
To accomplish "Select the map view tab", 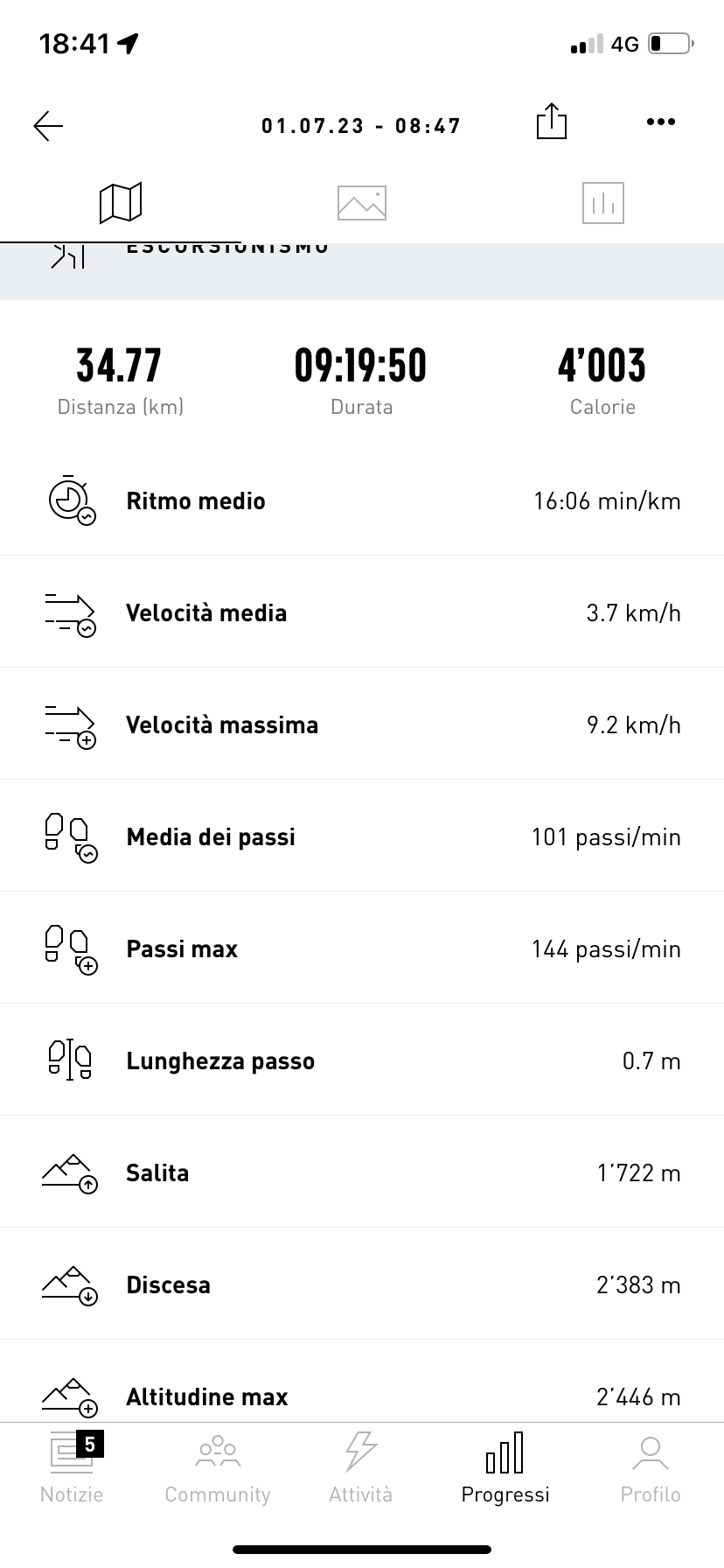I will coord(121,203).
